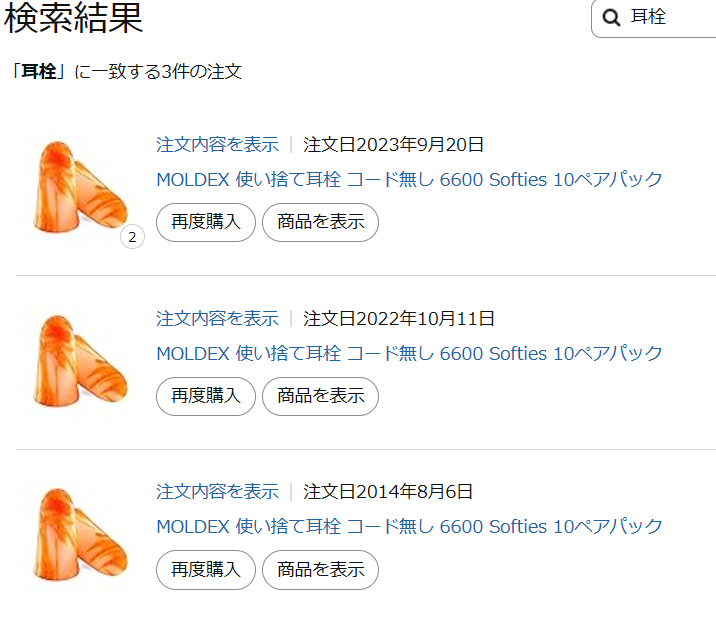This screenshot has width=716, height=631.
Task: Open the earplug thumbnail of the 2014 order
Action: [80, 535]
